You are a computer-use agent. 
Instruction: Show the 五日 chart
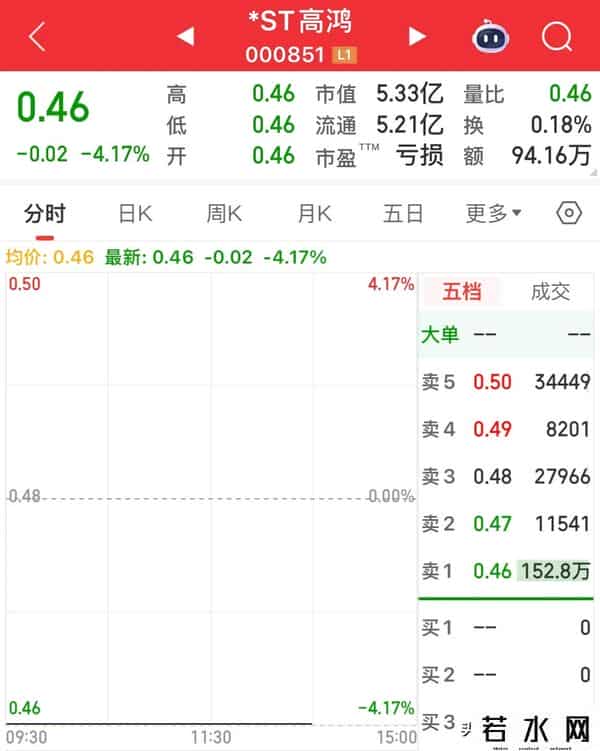[x=403, y=213]
